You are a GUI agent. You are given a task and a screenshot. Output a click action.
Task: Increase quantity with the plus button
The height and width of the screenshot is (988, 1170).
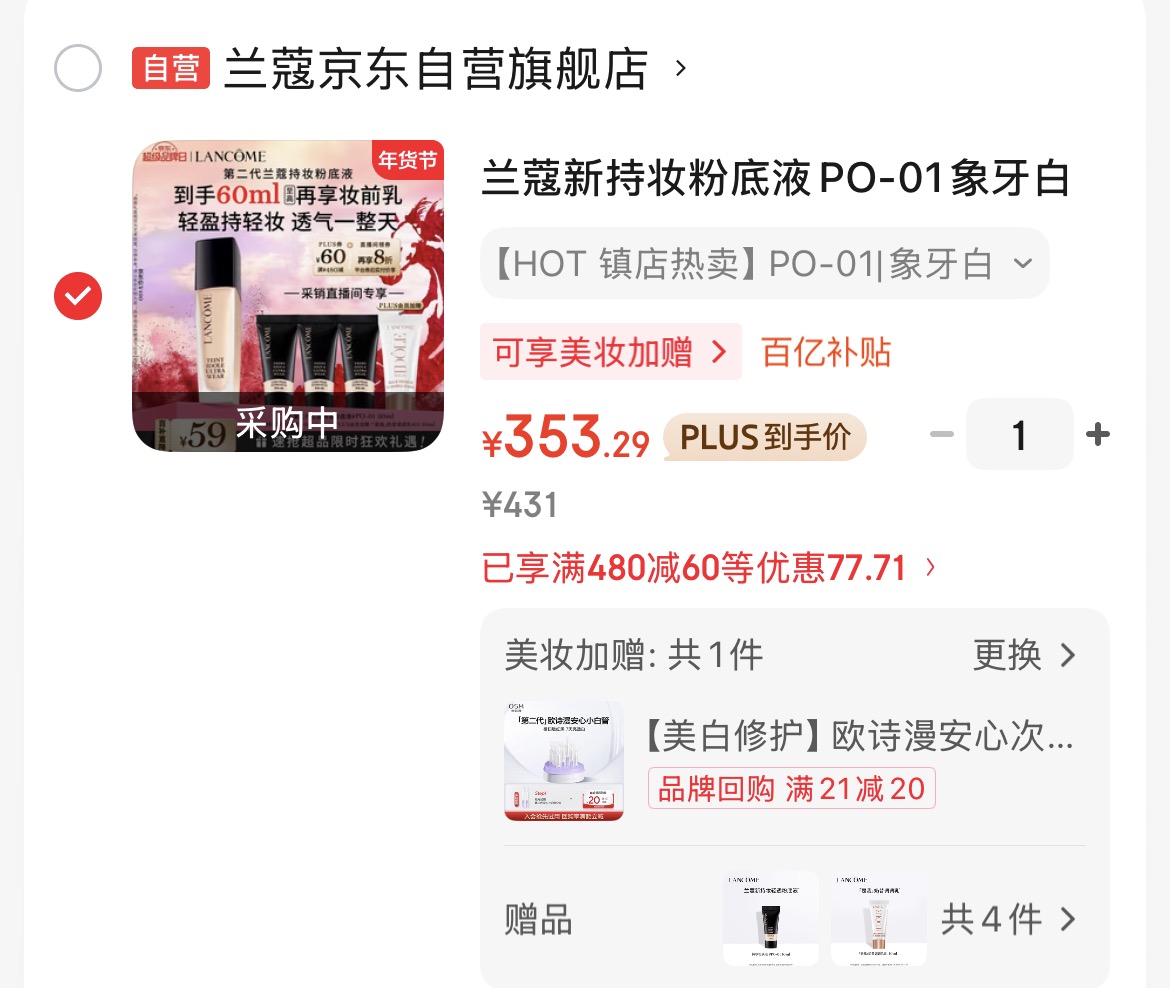pos(1098,435)
